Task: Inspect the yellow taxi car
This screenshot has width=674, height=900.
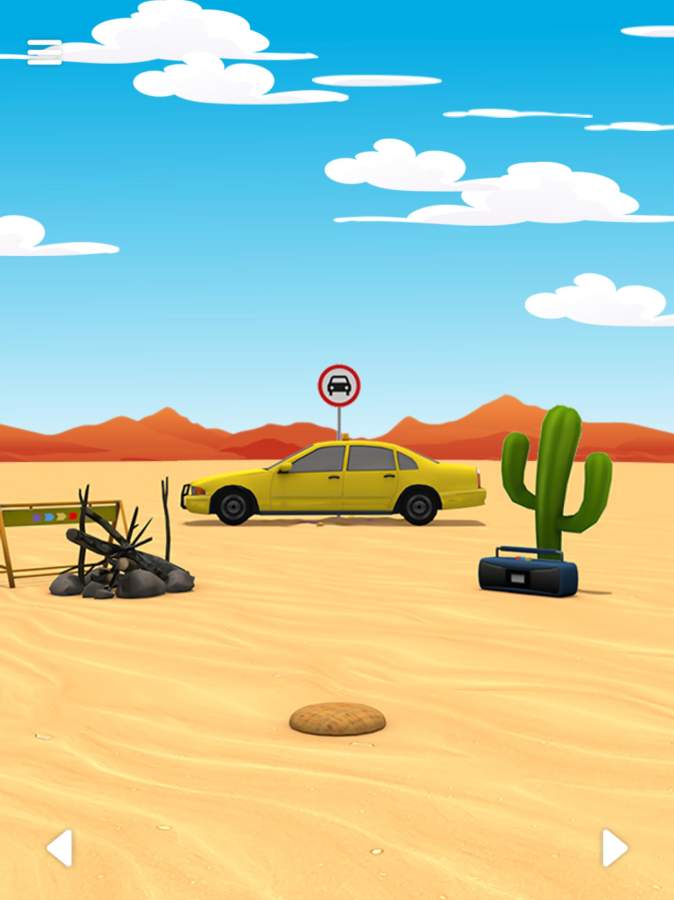Action: click(335, 482)
